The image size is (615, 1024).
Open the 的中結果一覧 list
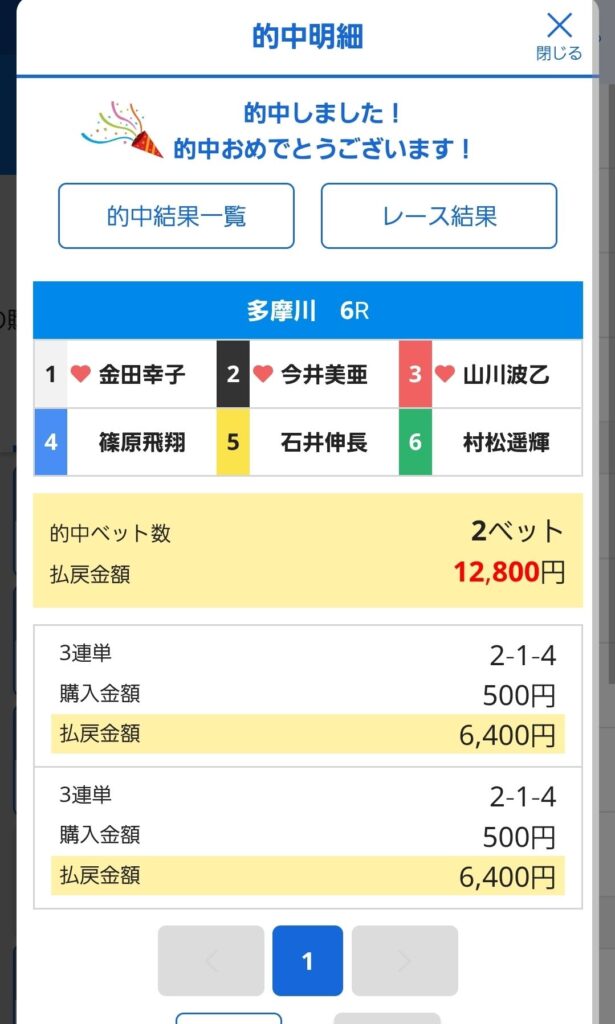click(x=176, y=216)
